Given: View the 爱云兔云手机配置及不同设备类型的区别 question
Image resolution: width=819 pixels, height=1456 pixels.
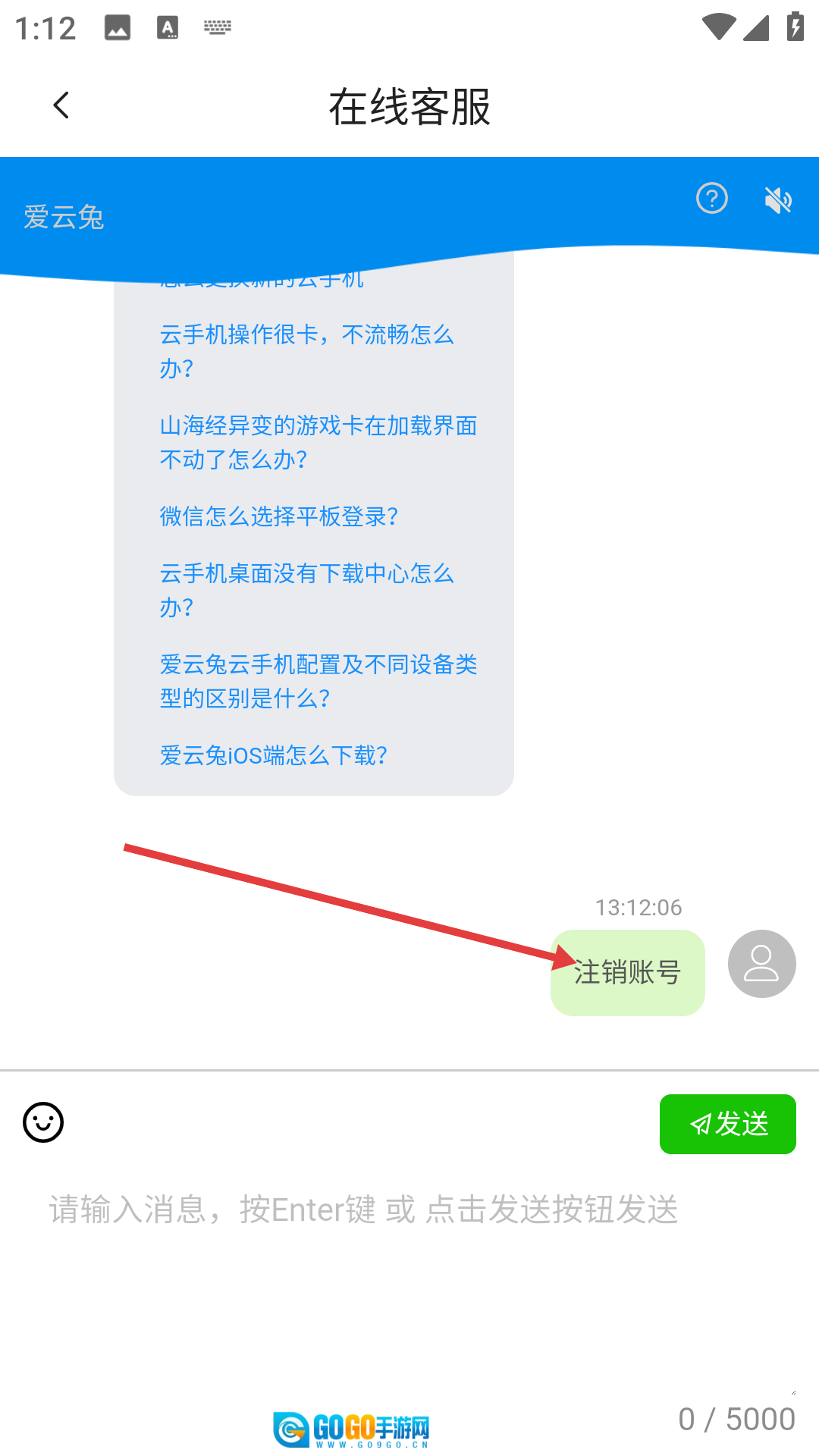Looking at the screenshot, I should [318, 681].
